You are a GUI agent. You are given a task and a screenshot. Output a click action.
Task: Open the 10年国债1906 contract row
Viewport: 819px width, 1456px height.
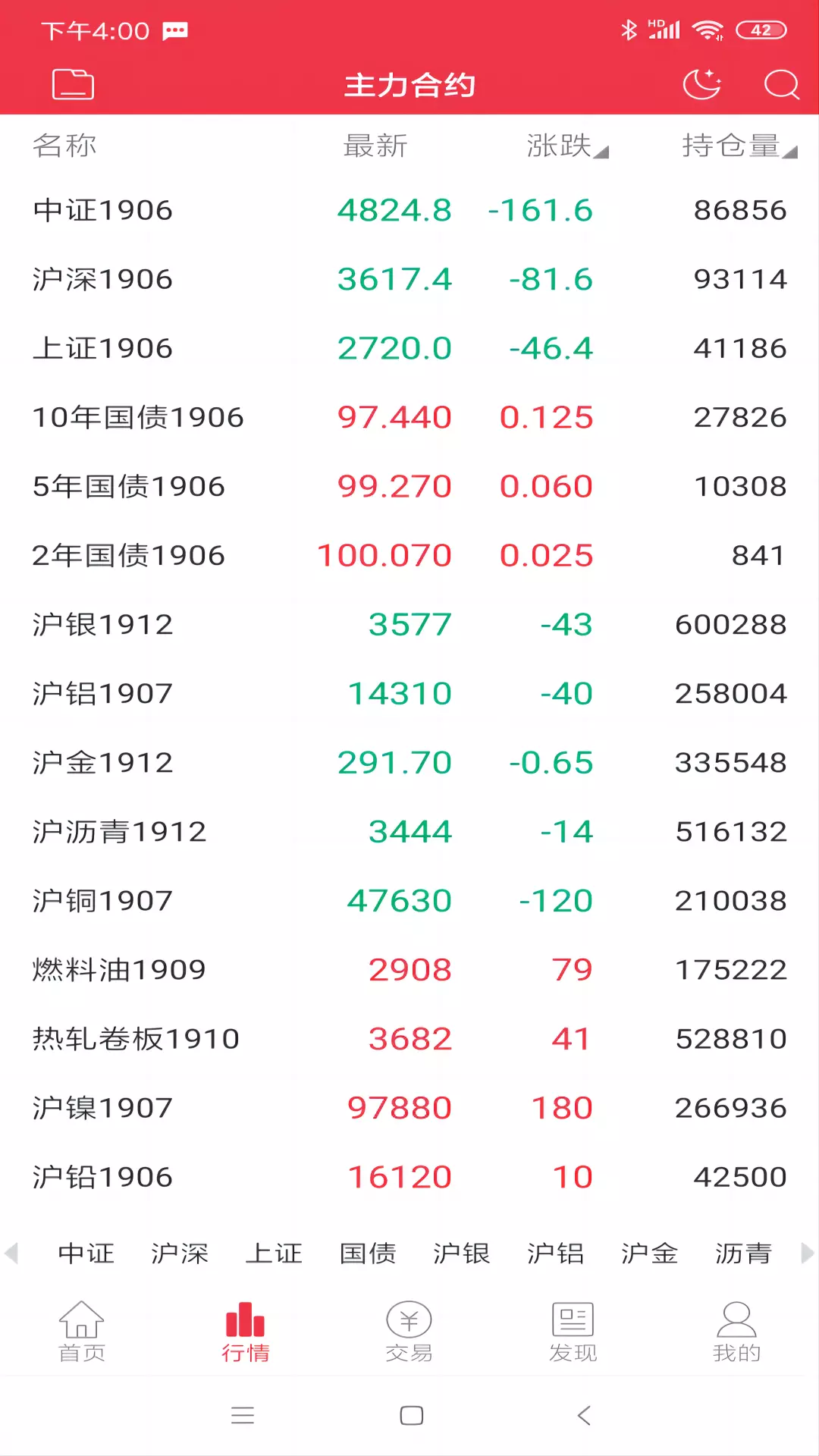point(409,417)
